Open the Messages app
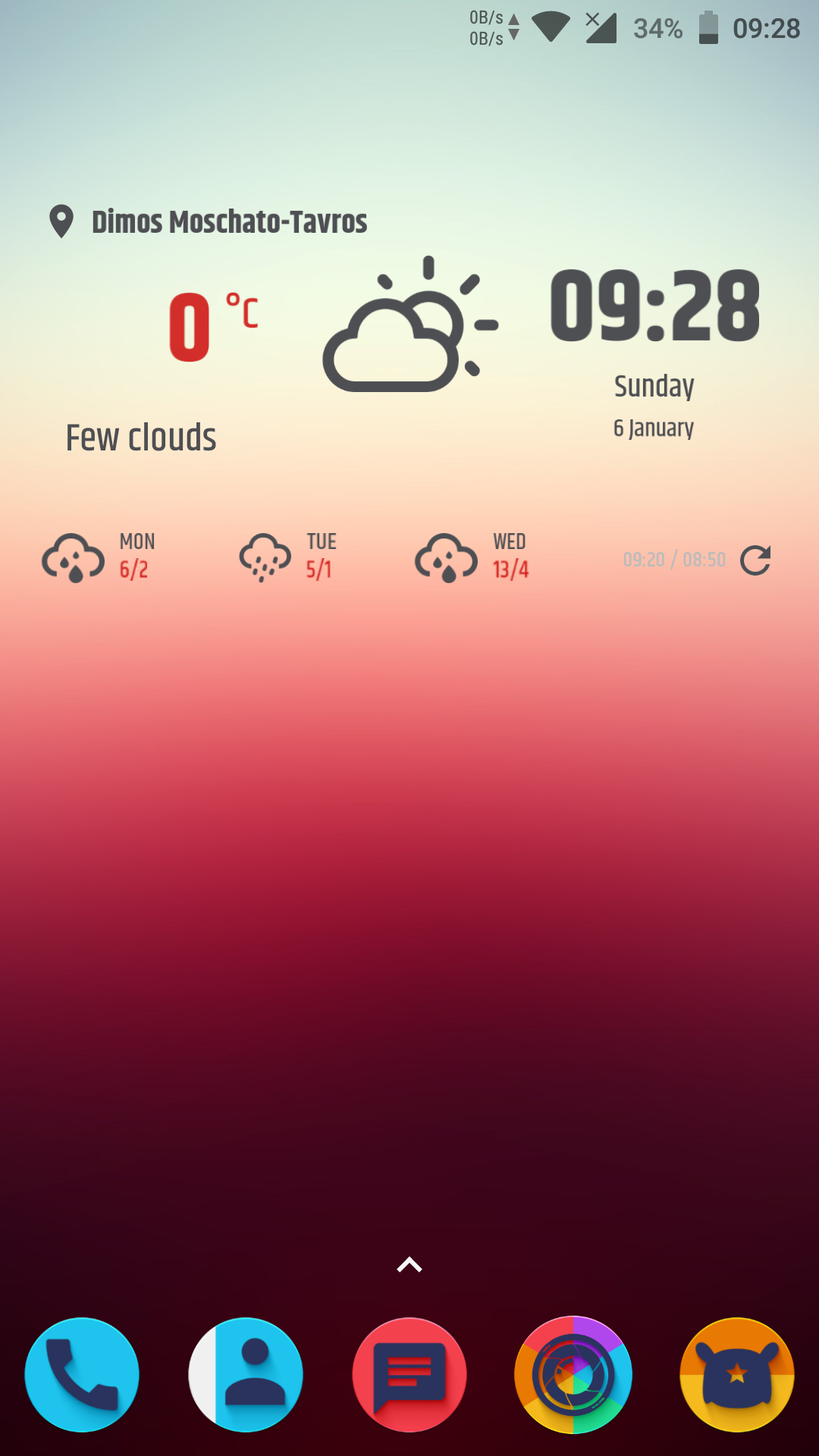 pos(409,1374)
